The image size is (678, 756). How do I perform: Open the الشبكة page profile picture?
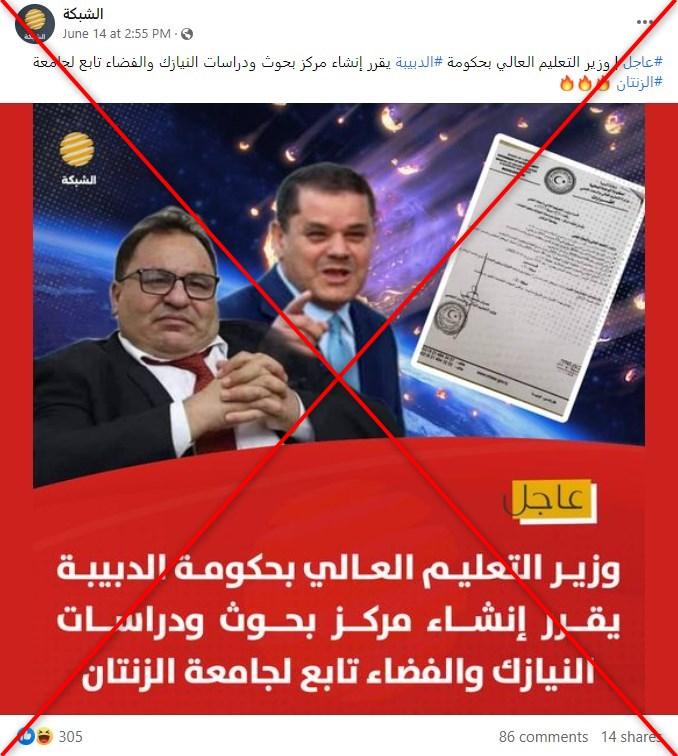[x=35, y=22]
